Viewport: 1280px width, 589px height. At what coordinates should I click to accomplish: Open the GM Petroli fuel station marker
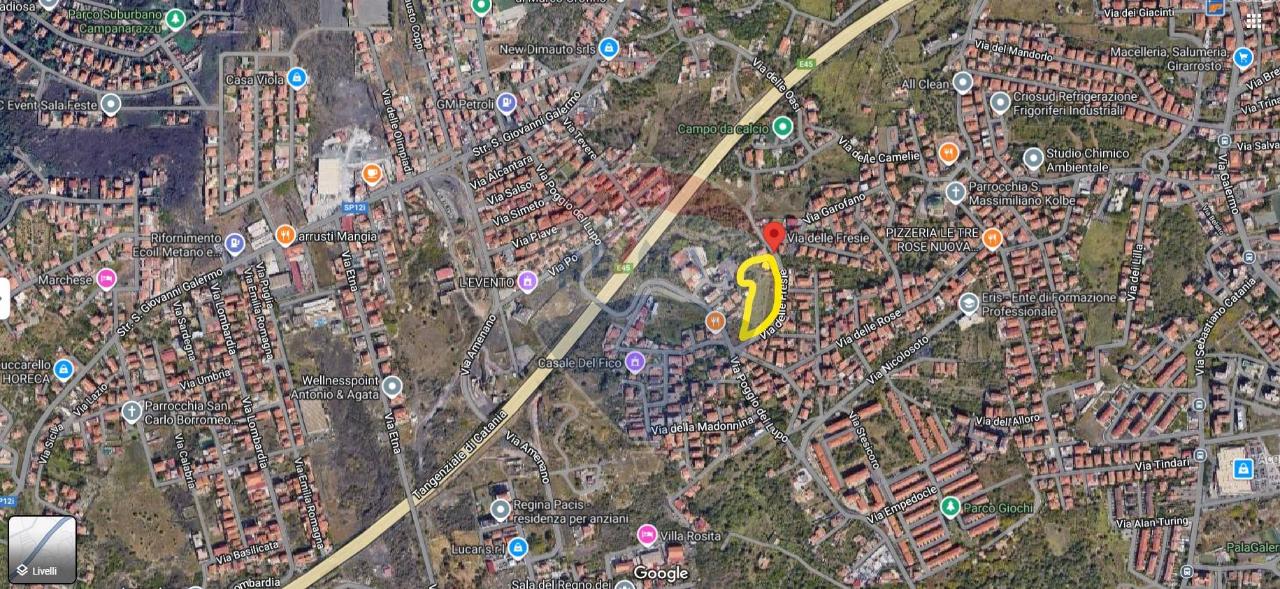point(507,102)
